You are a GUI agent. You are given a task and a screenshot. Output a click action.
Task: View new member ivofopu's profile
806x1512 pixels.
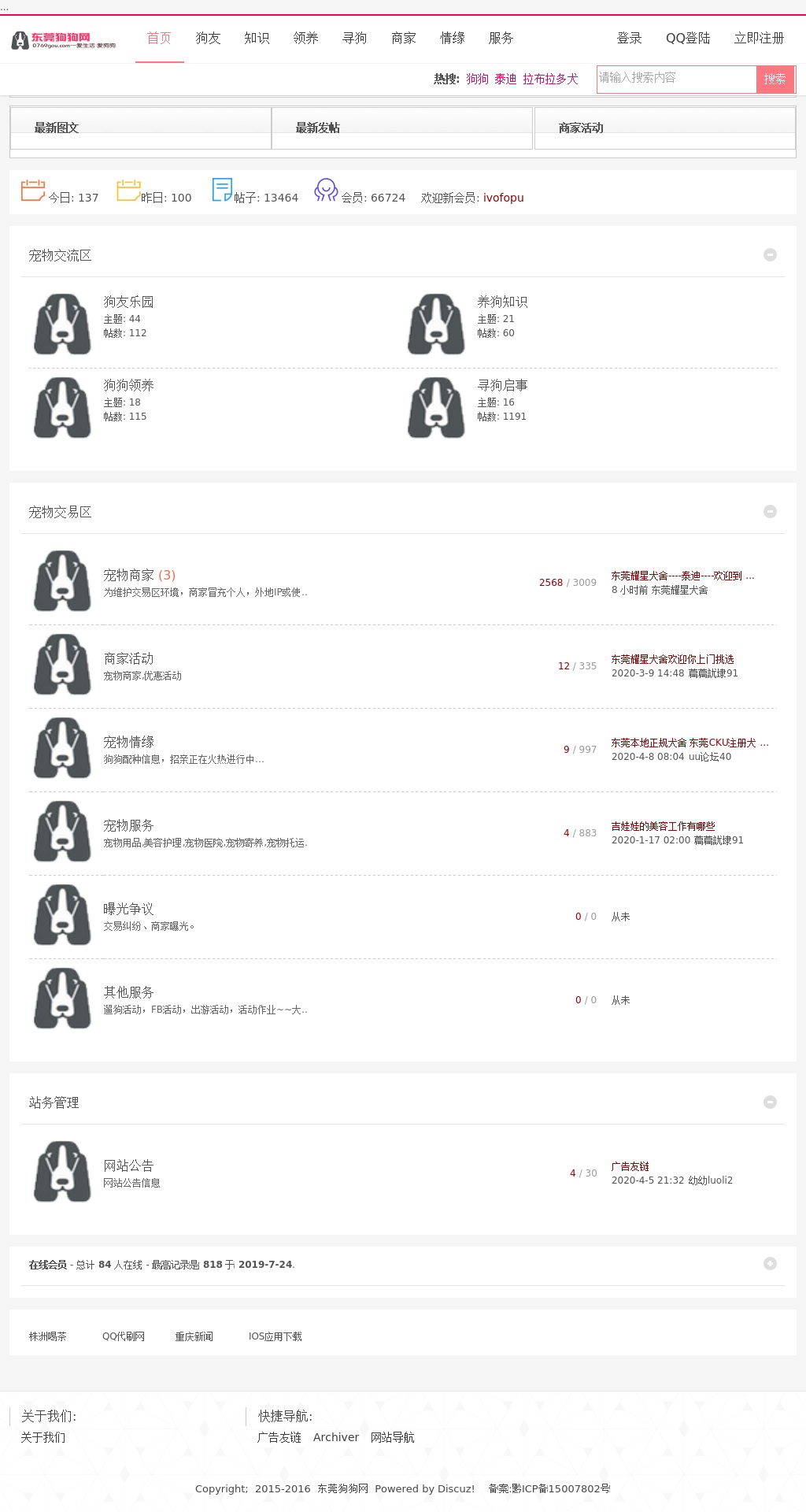click(503, 198)
